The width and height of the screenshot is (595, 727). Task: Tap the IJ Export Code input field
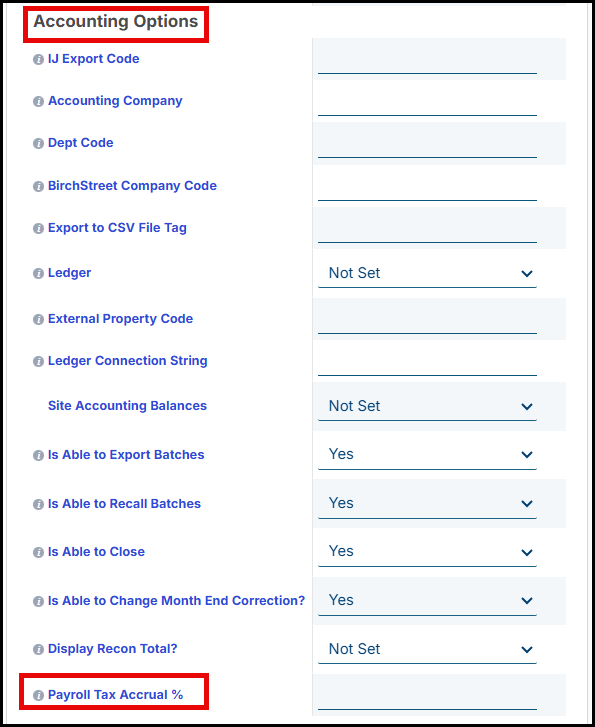427,60
